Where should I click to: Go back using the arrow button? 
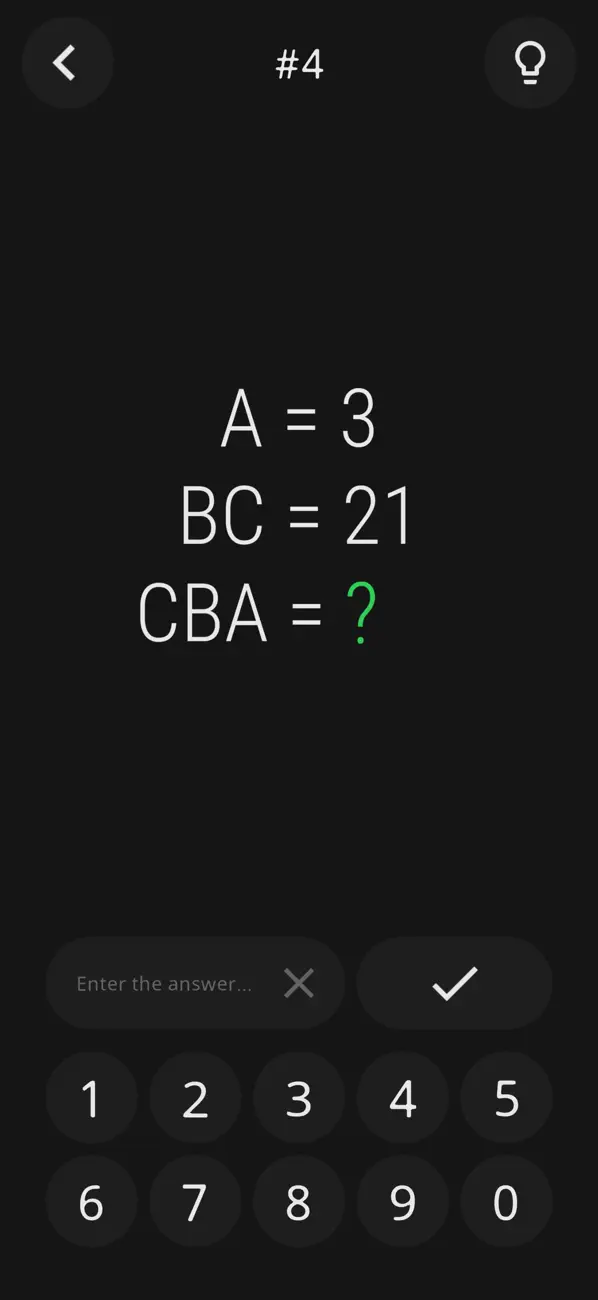pyautogui.click(x=67, y=63)
